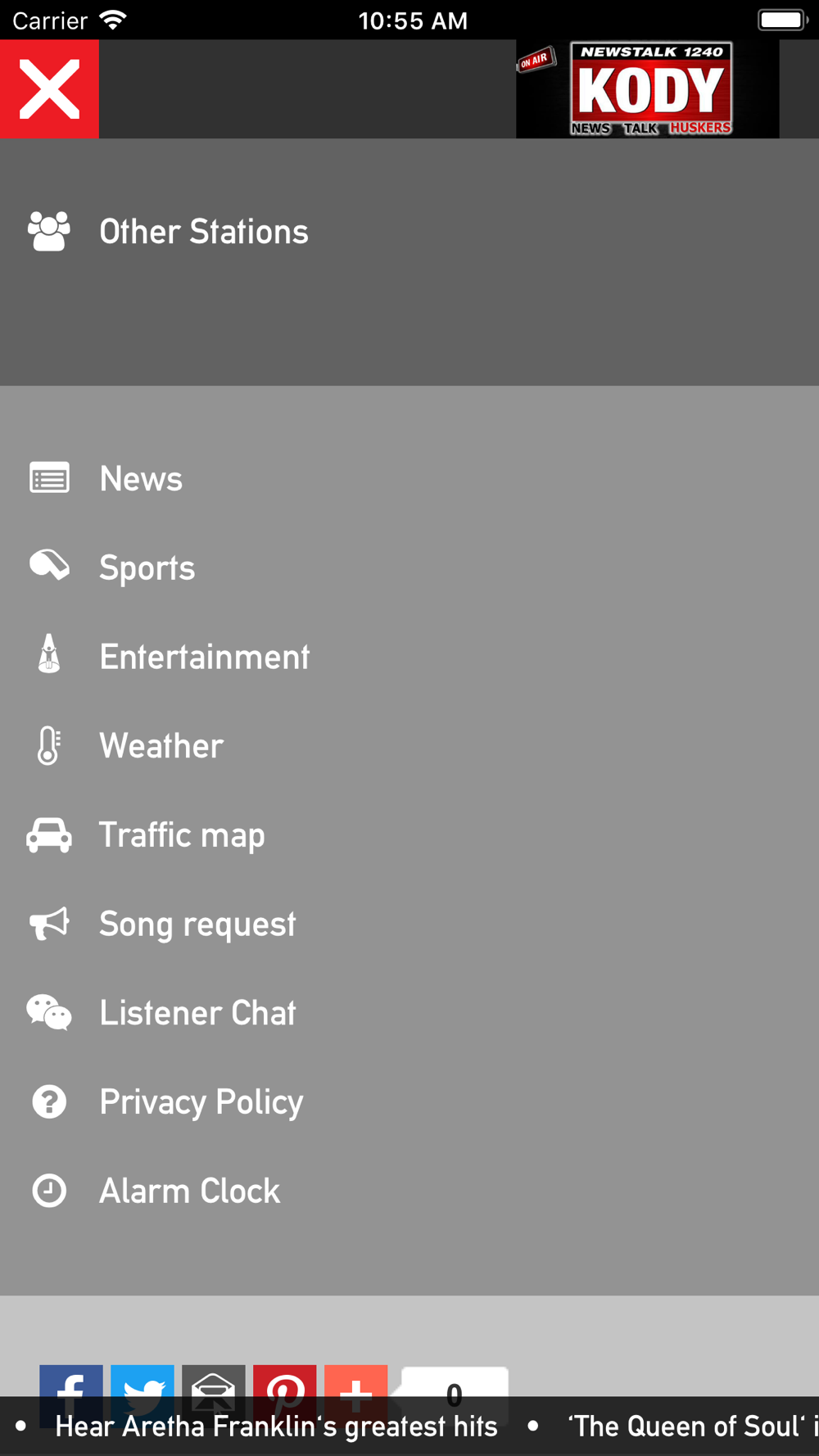The image size is (819, 1456).
Task: Open Entertainment
Action: (x=409, y=657)
